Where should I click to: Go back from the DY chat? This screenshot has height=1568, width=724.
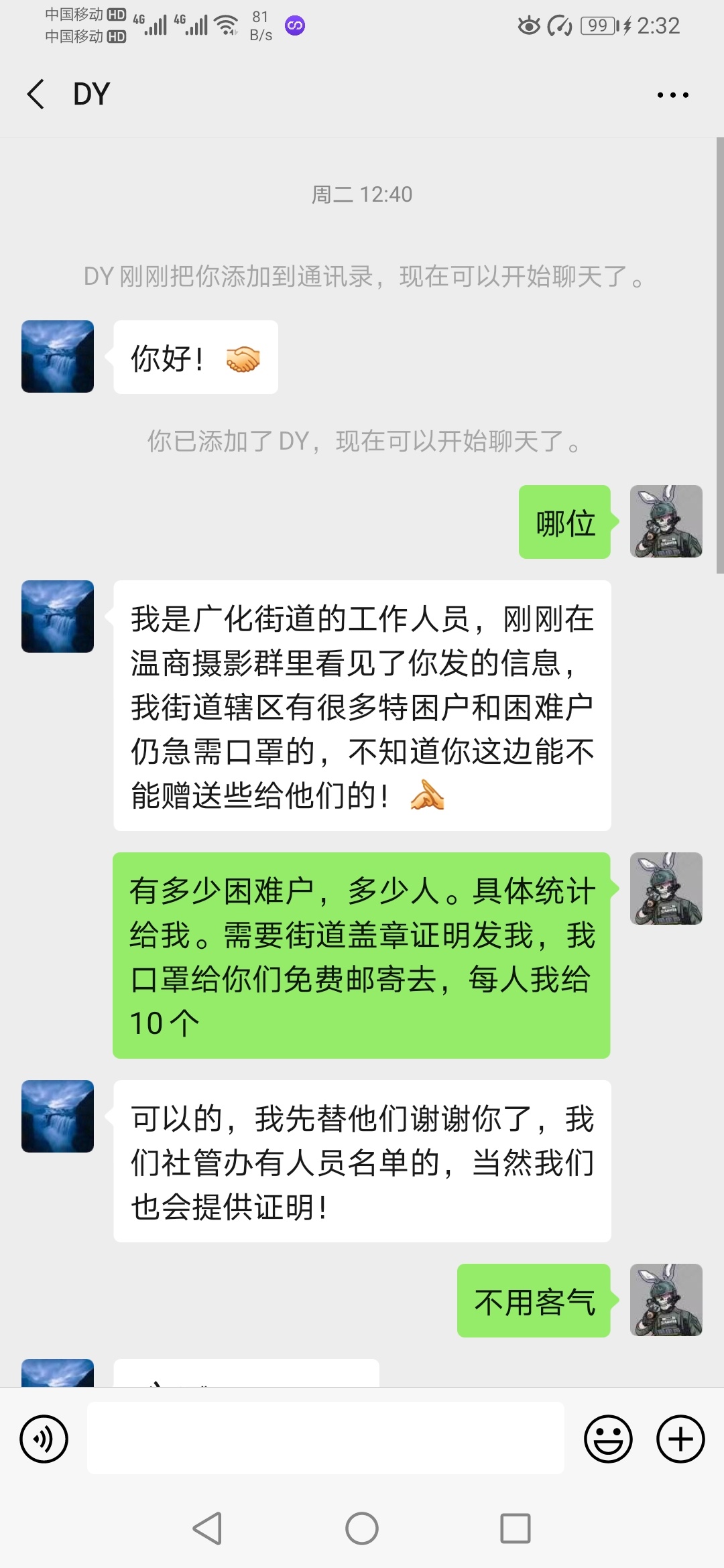coord(36,94)
